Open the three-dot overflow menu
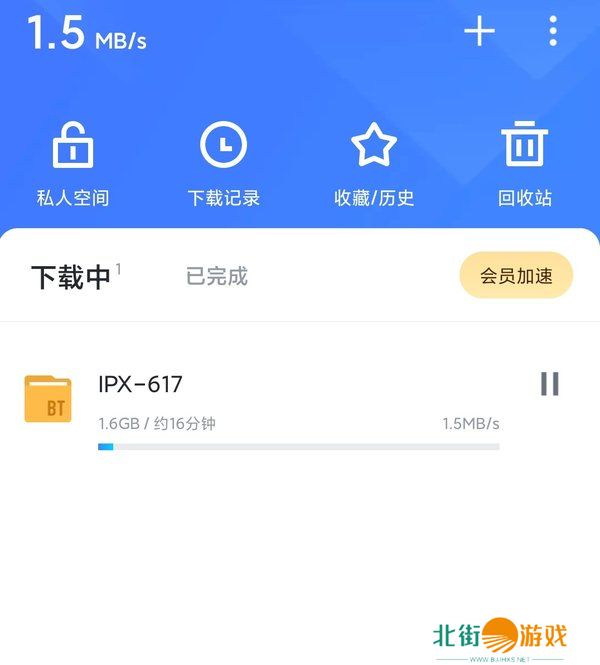The height and width of the screenshot is (665, 600). click(553, 32)
